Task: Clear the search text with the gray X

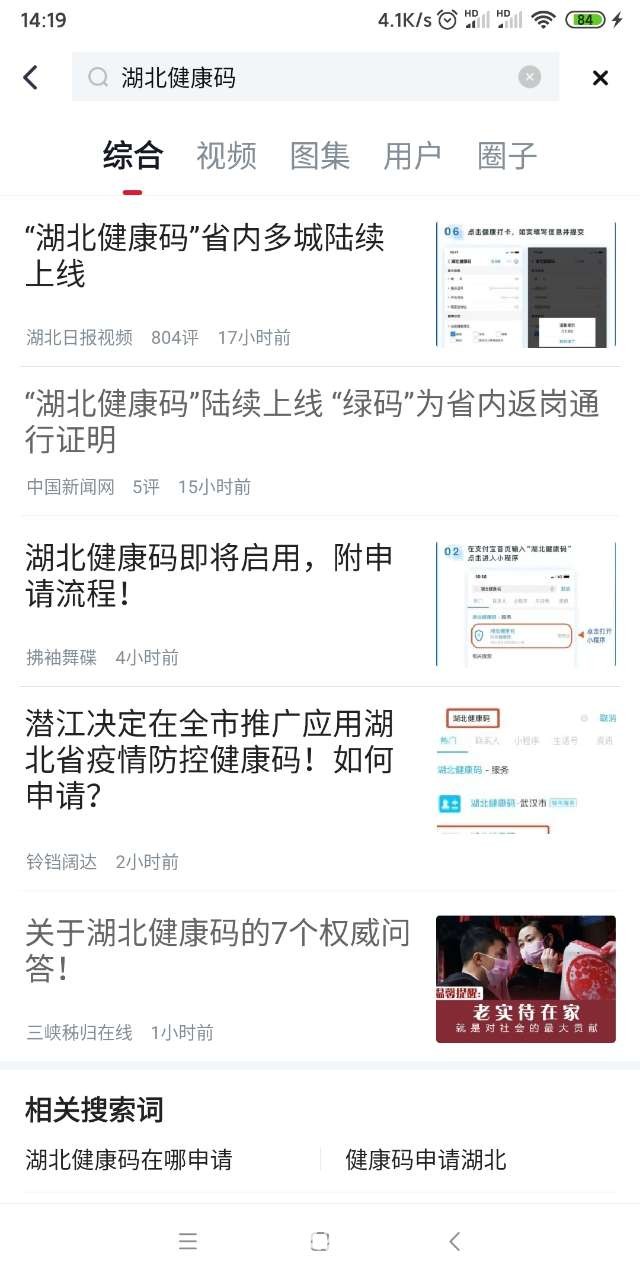Action: pos(529,77)
